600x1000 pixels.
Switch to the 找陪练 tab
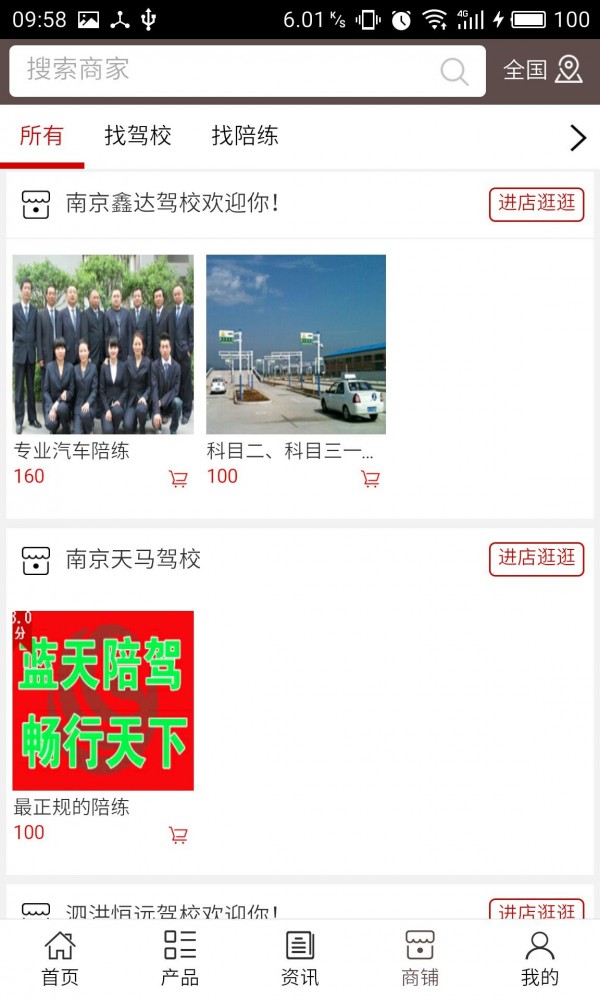coord(245,136)
